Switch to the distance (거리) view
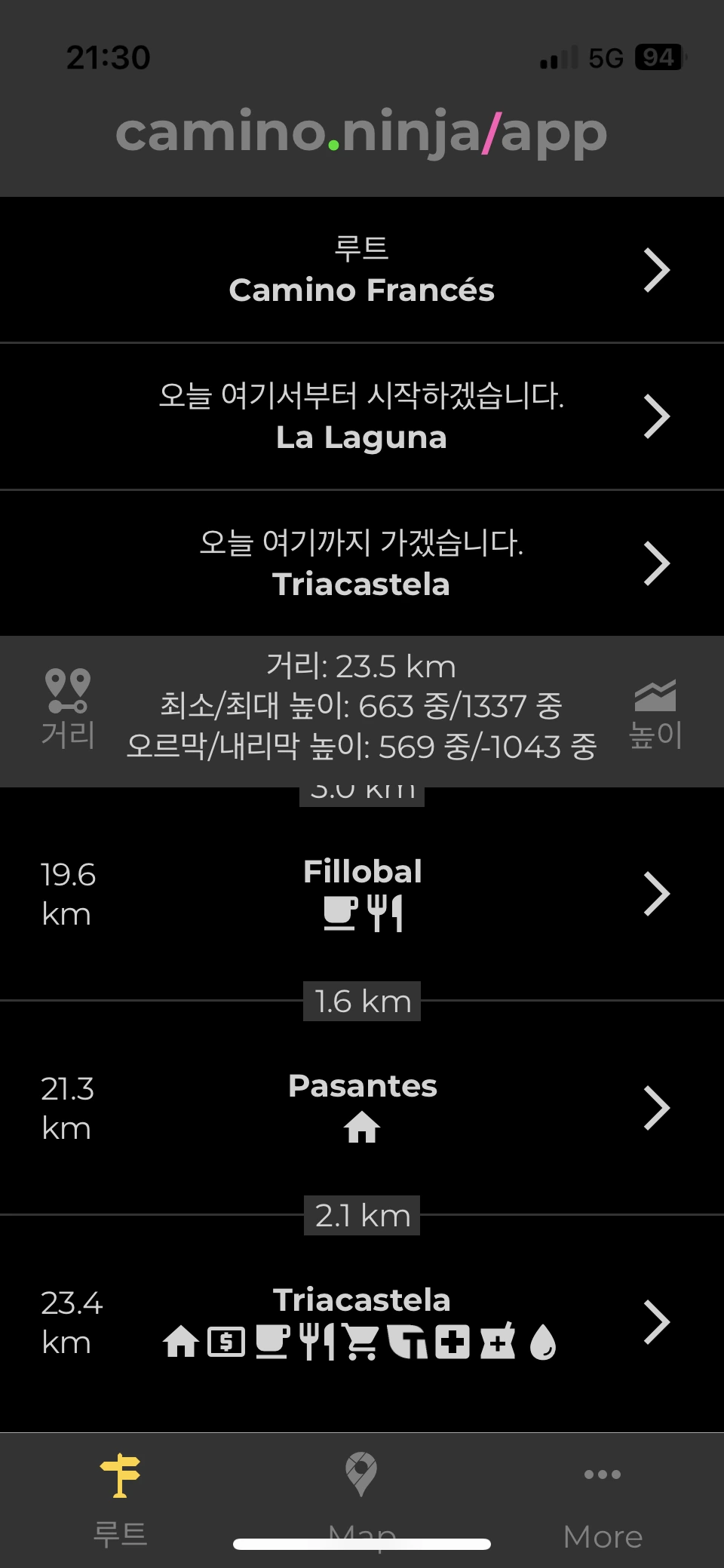The width and height of the screenshot is (724, 1568). 68,710
